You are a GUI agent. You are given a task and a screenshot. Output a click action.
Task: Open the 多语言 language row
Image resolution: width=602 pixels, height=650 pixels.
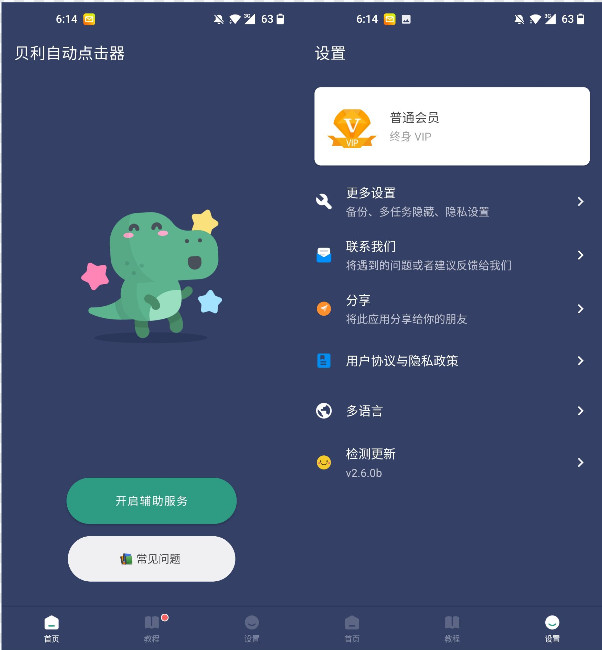(x=451, y=410)
